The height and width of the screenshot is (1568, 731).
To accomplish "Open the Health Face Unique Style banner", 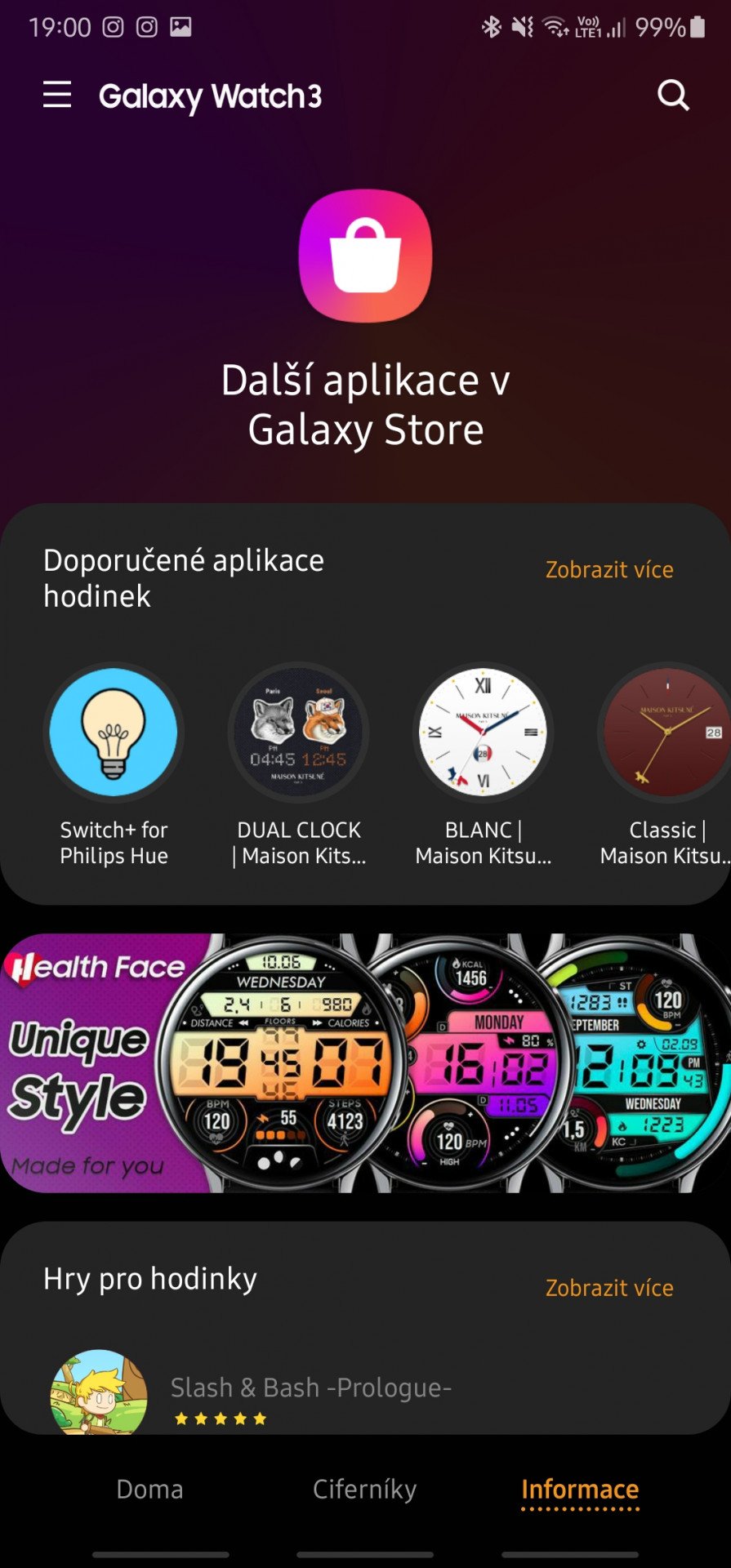I will point(365,1062).
